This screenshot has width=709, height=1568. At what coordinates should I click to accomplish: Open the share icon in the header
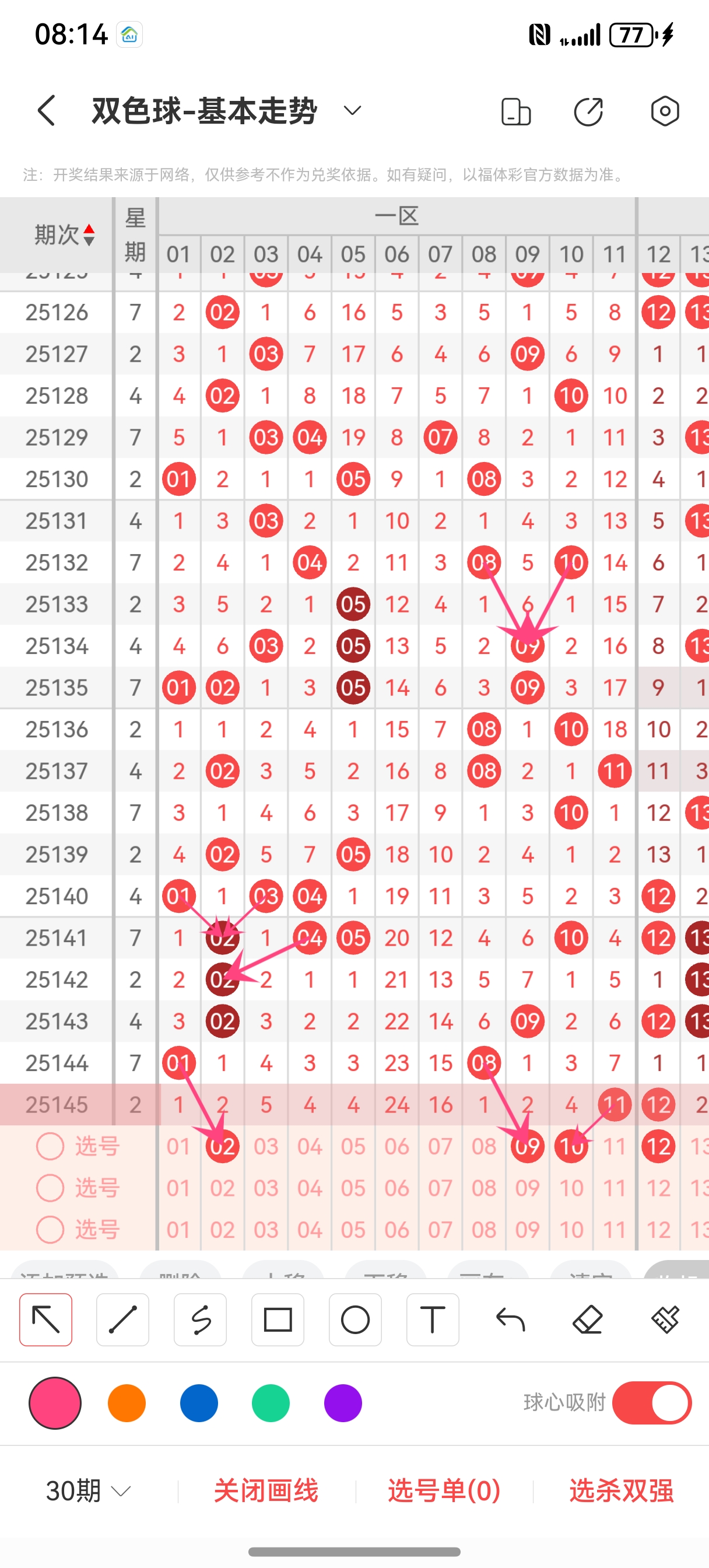[588, 111]
